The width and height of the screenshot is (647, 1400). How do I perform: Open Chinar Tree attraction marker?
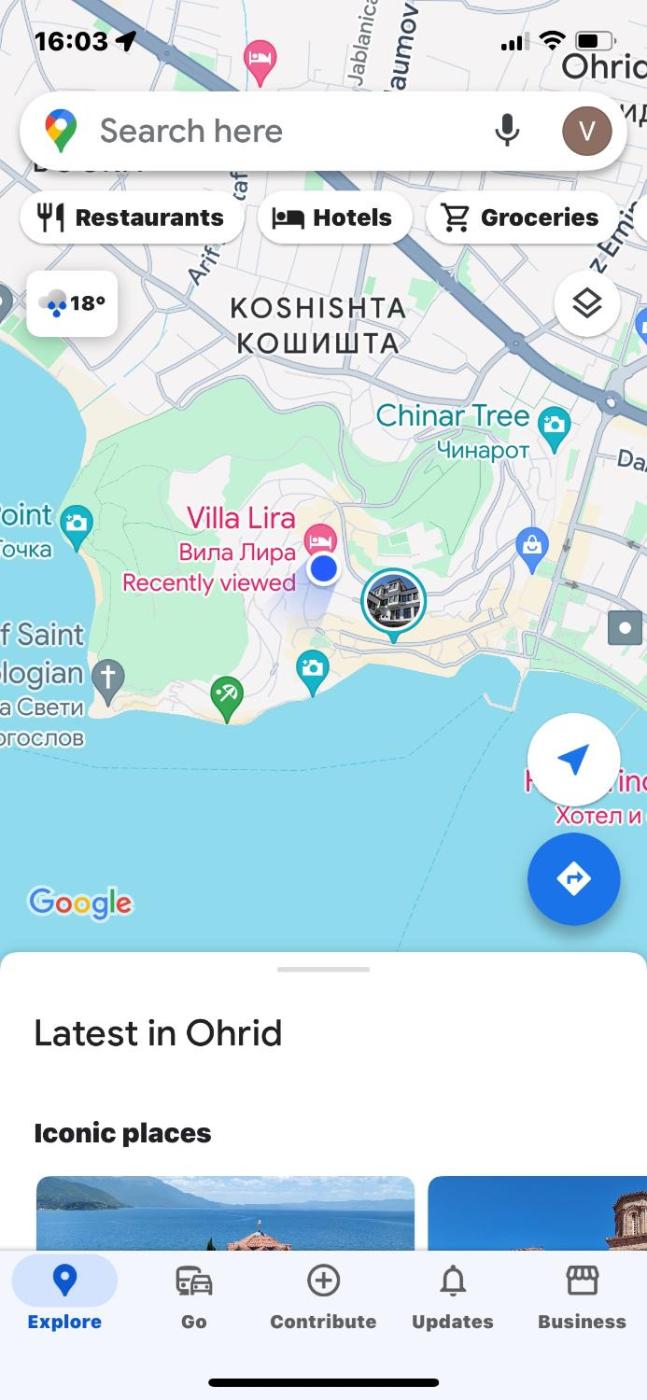(553, 428)
